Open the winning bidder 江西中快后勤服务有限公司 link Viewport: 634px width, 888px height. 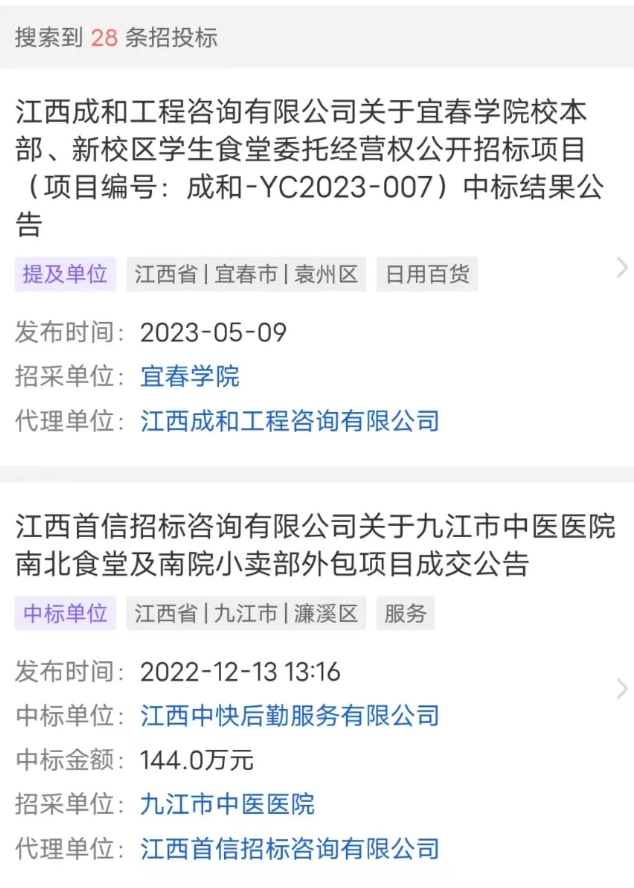(290, 716)
